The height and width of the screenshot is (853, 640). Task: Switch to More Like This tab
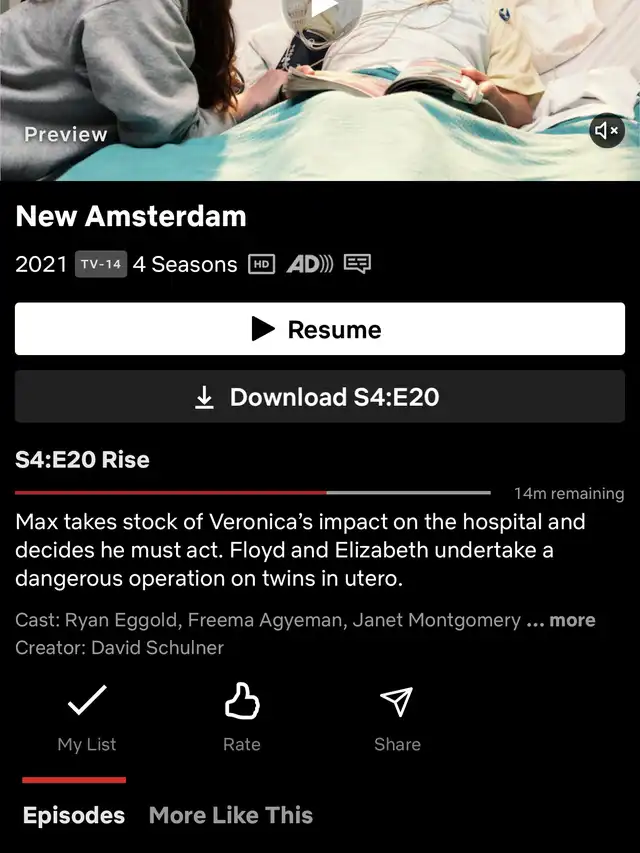coord(231,815)
